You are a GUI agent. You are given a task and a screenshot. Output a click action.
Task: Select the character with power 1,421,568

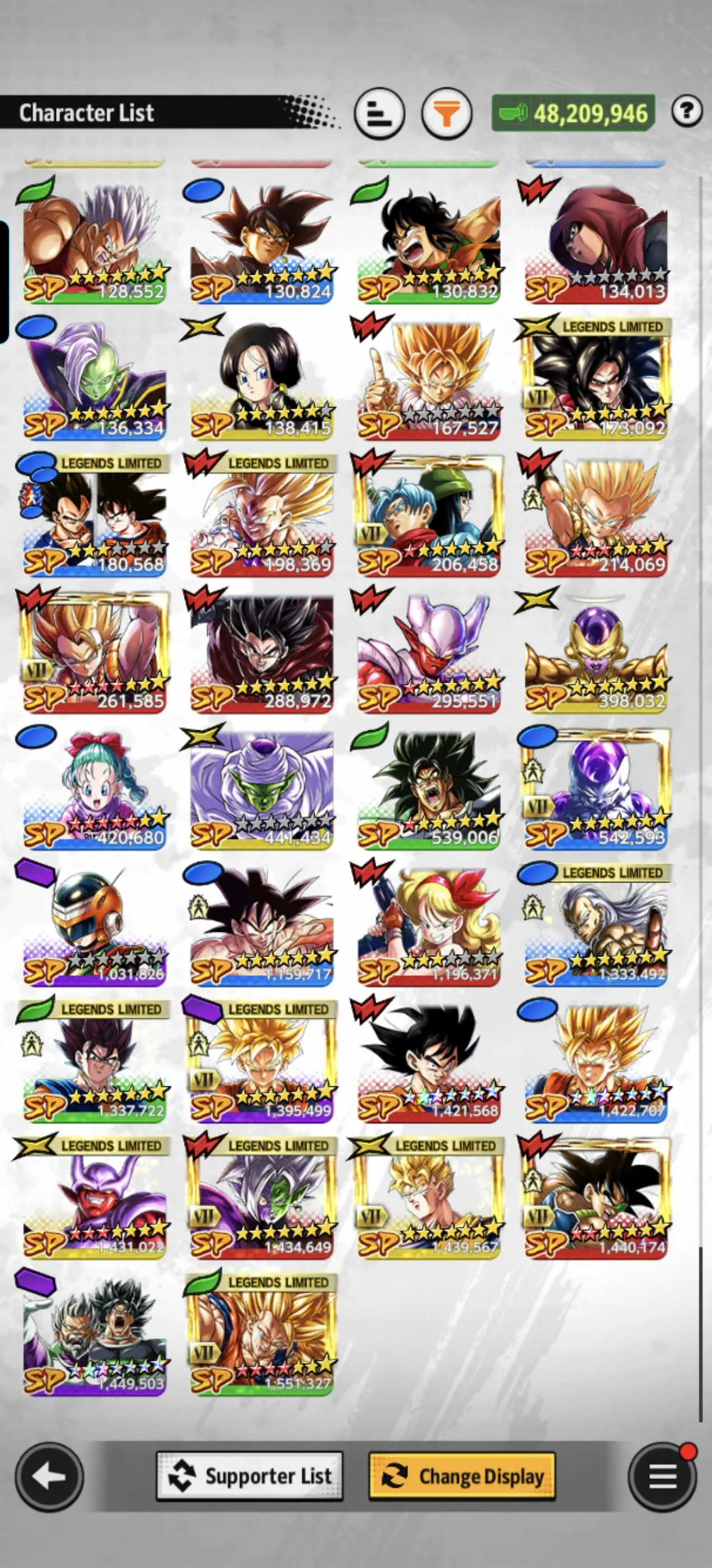[x=428, y=1060]
